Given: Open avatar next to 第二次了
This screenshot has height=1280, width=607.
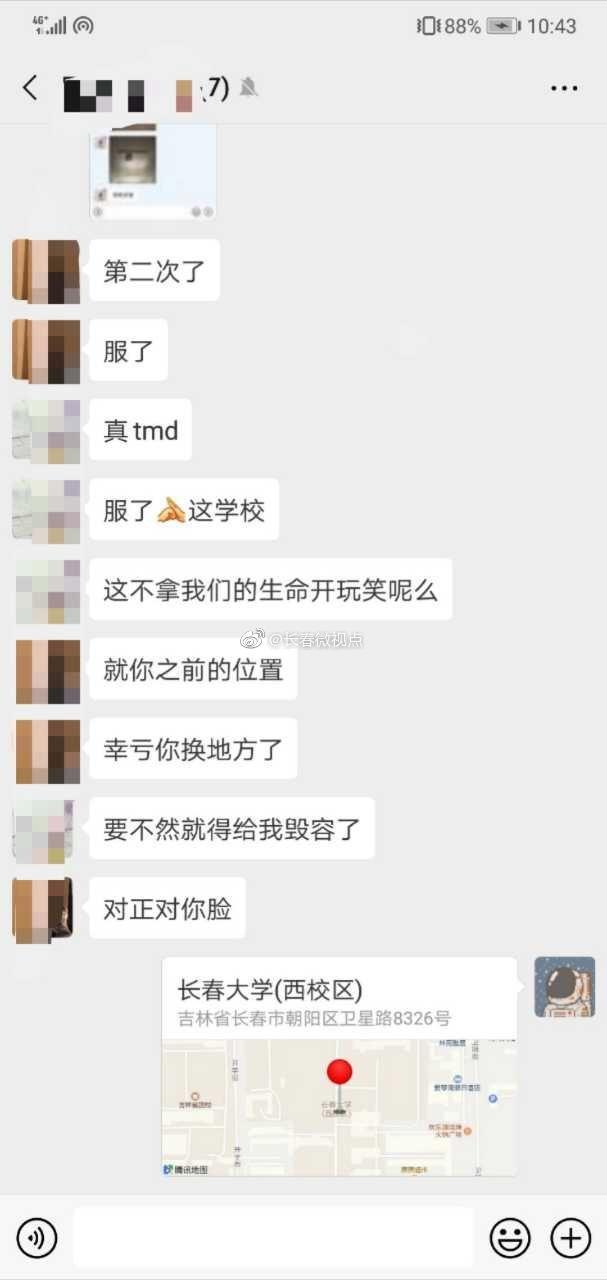Looking at the screenshot, I should click(x=46, y=271).
